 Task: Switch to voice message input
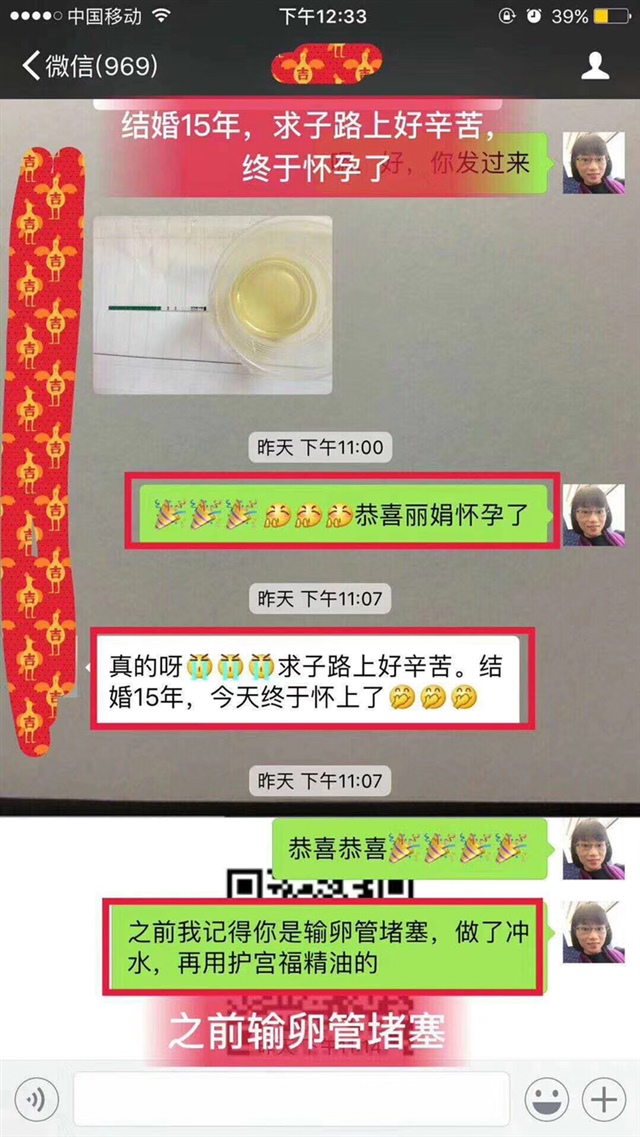point(37,1101)
